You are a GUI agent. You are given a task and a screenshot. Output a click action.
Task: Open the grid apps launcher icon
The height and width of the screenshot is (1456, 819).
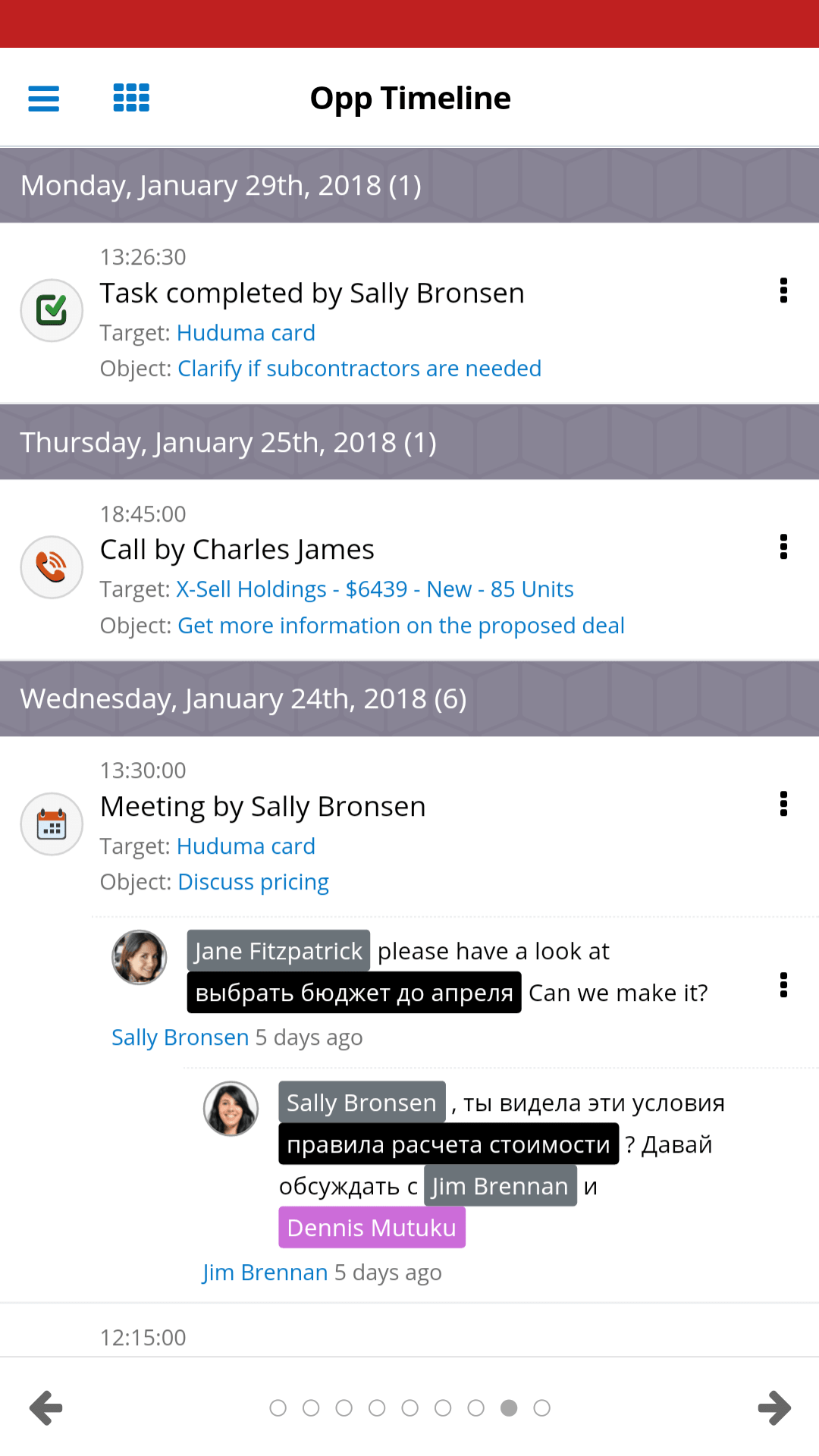click(131, 98)
